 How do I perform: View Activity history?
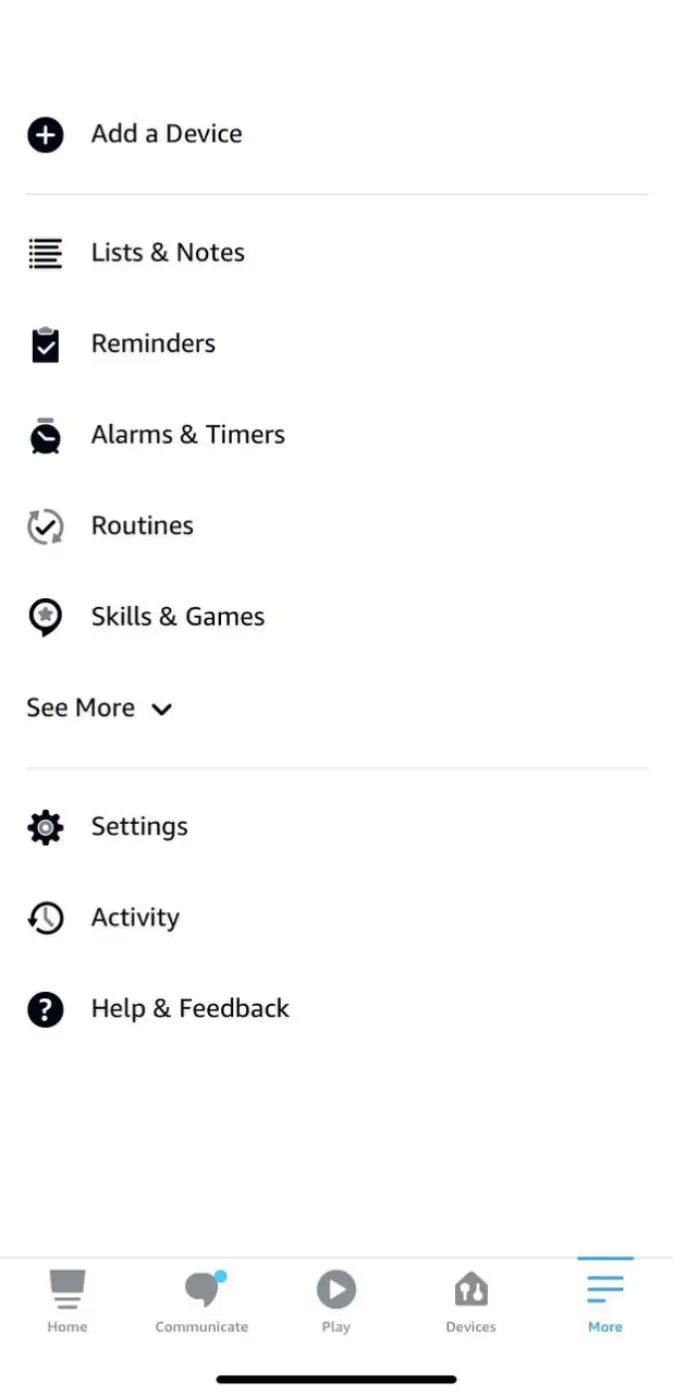(135, 918)
